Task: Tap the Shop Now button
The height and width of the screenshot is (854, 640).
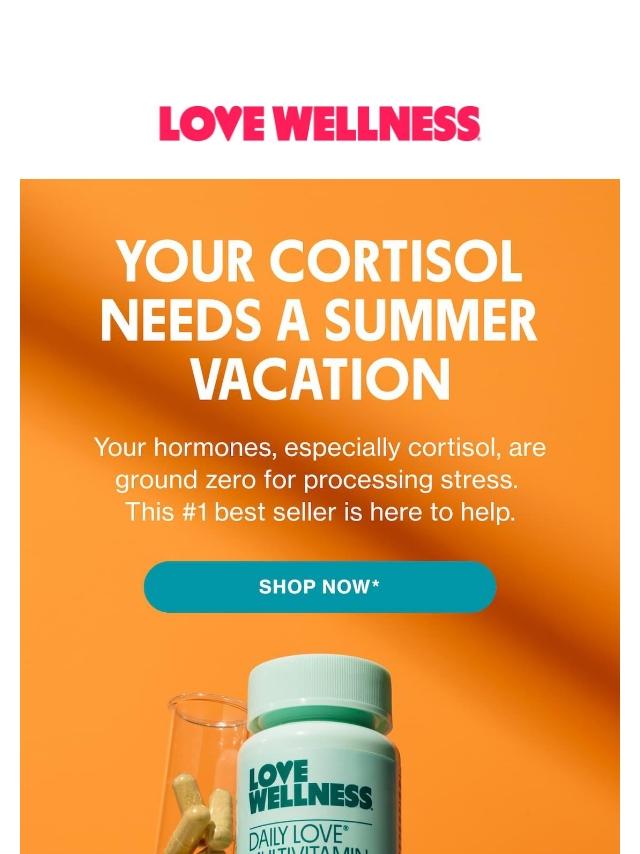Action: pyautogui.click(x=320, y=587)
